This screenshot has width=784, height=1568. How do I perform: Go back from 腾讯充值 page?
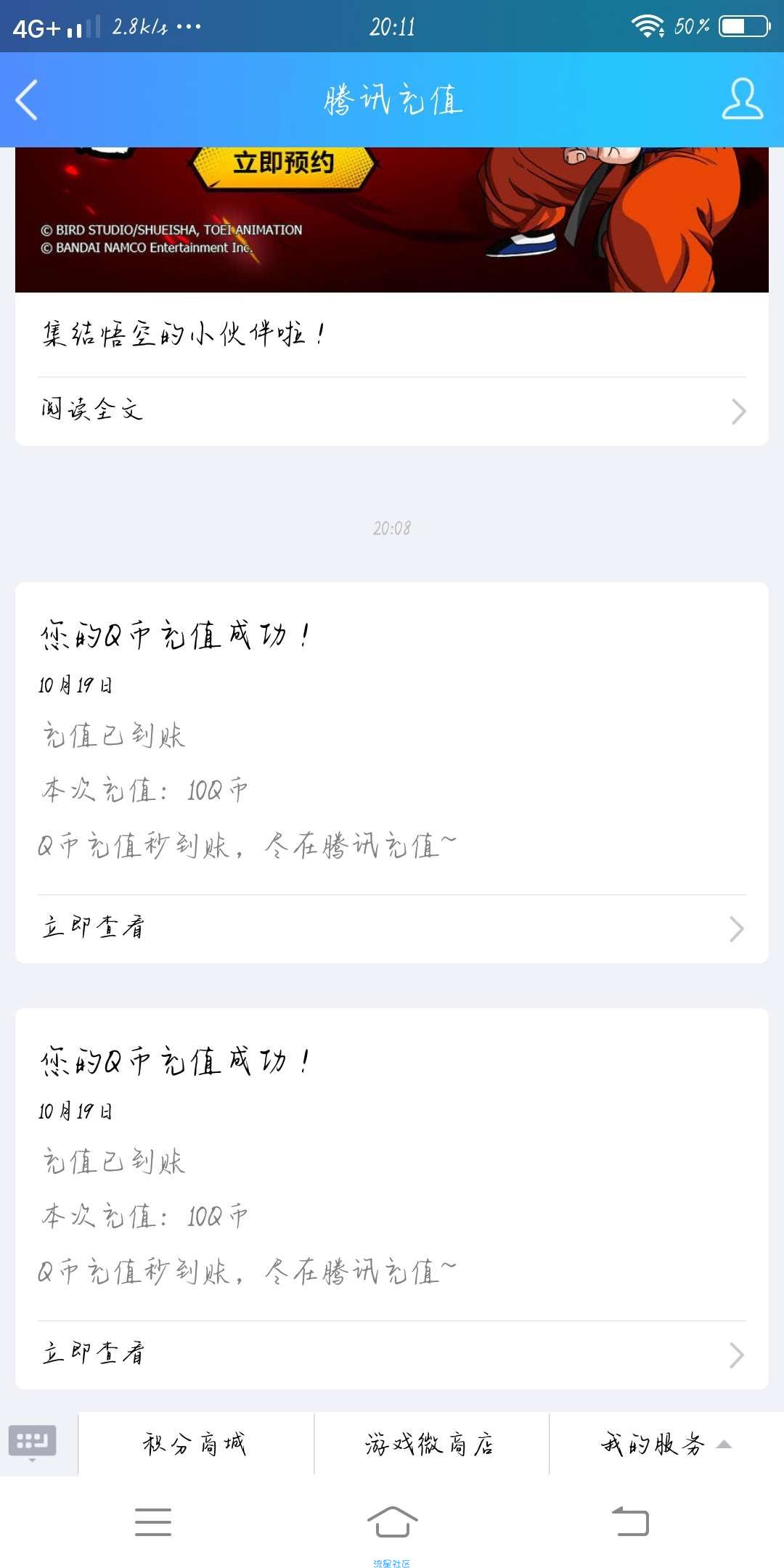coord(27,99)
